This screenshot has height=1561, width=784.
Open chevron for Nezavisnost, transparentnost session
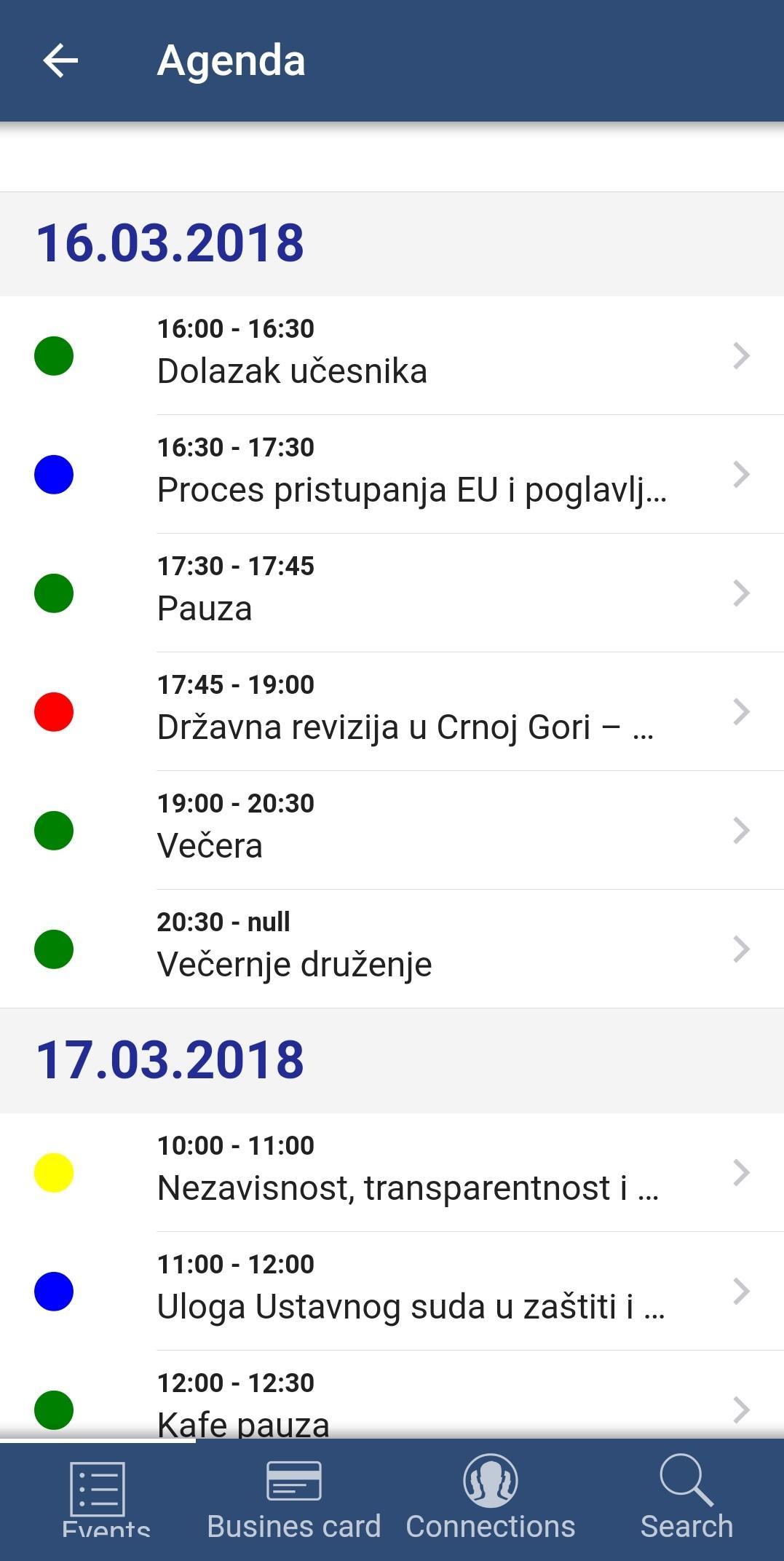tap(743, 1172)
